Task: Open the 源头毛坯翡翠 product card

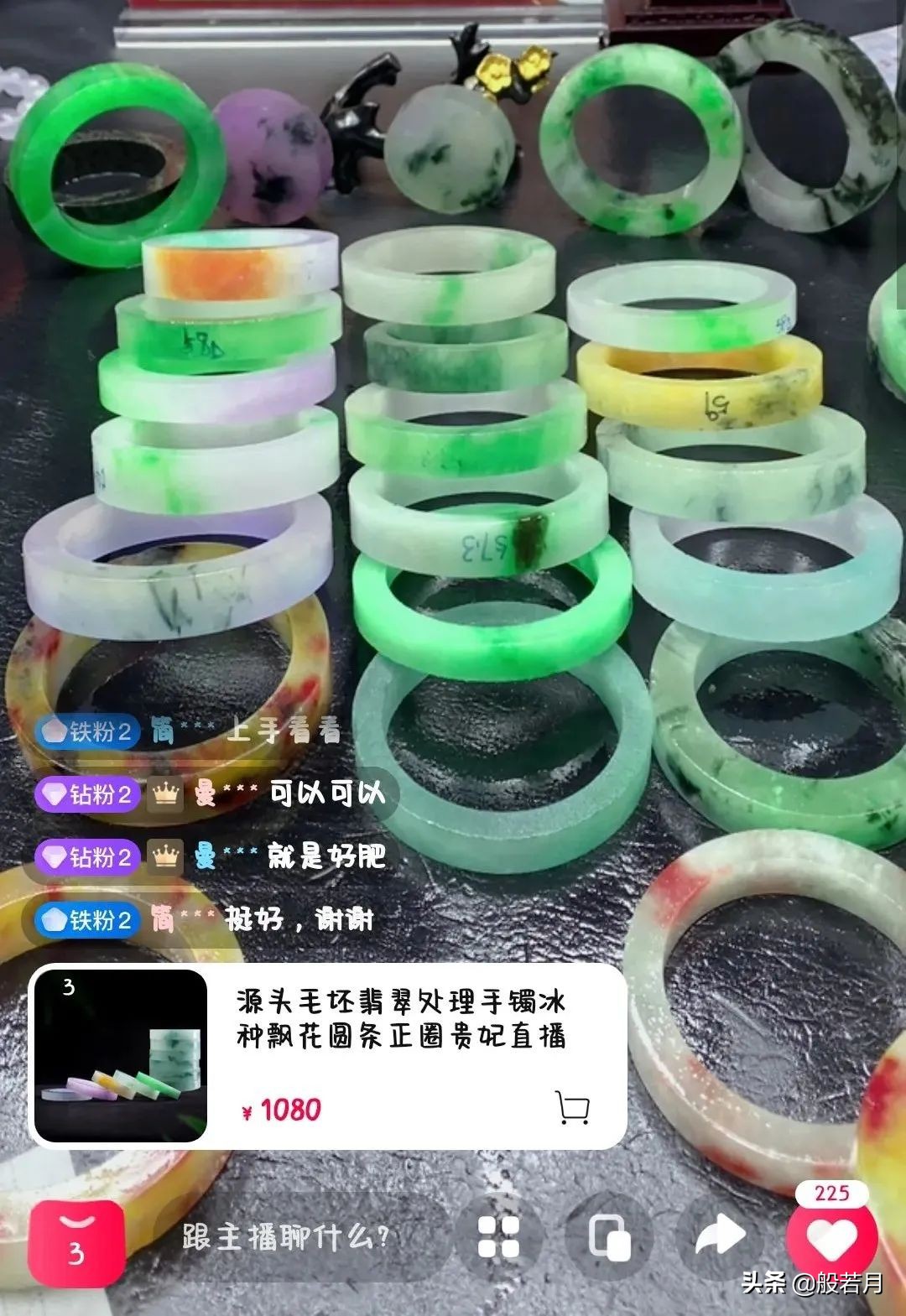Action: [x=401, y=1021]
